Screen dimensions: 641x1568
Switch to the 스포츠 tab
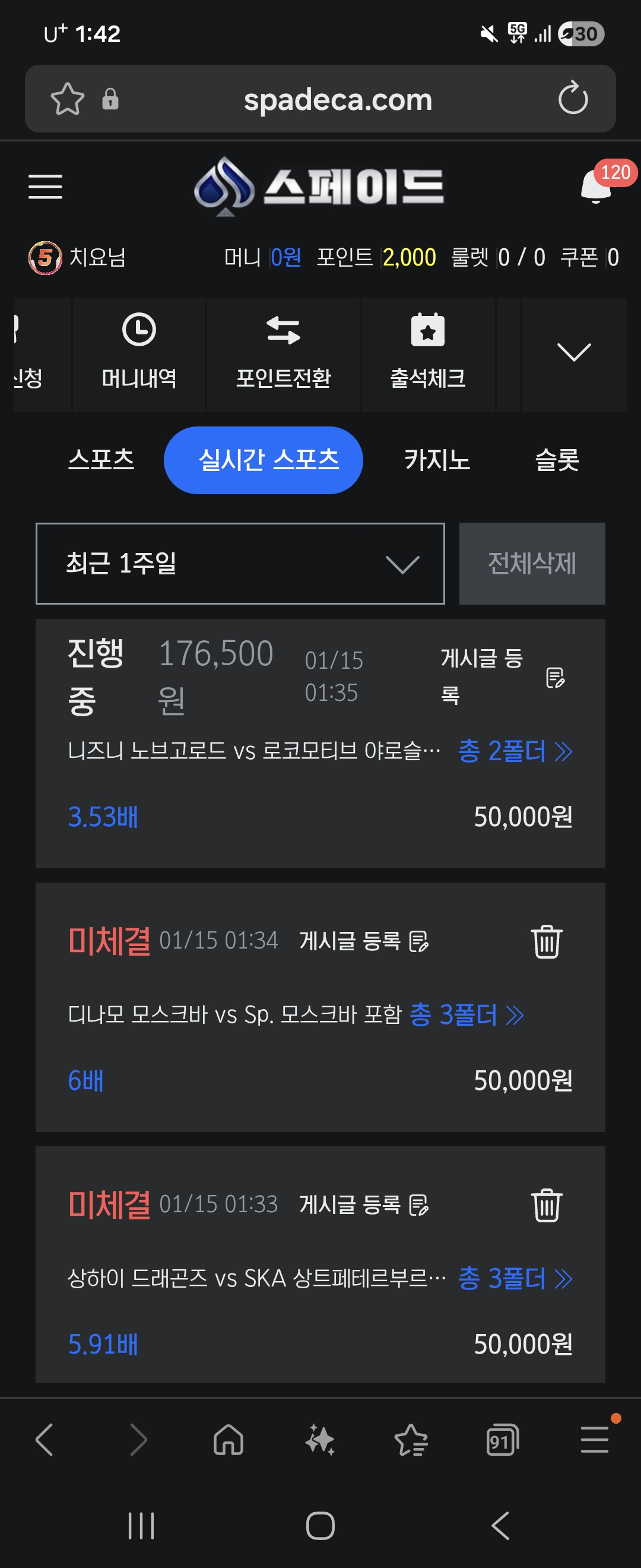[101, 460]
